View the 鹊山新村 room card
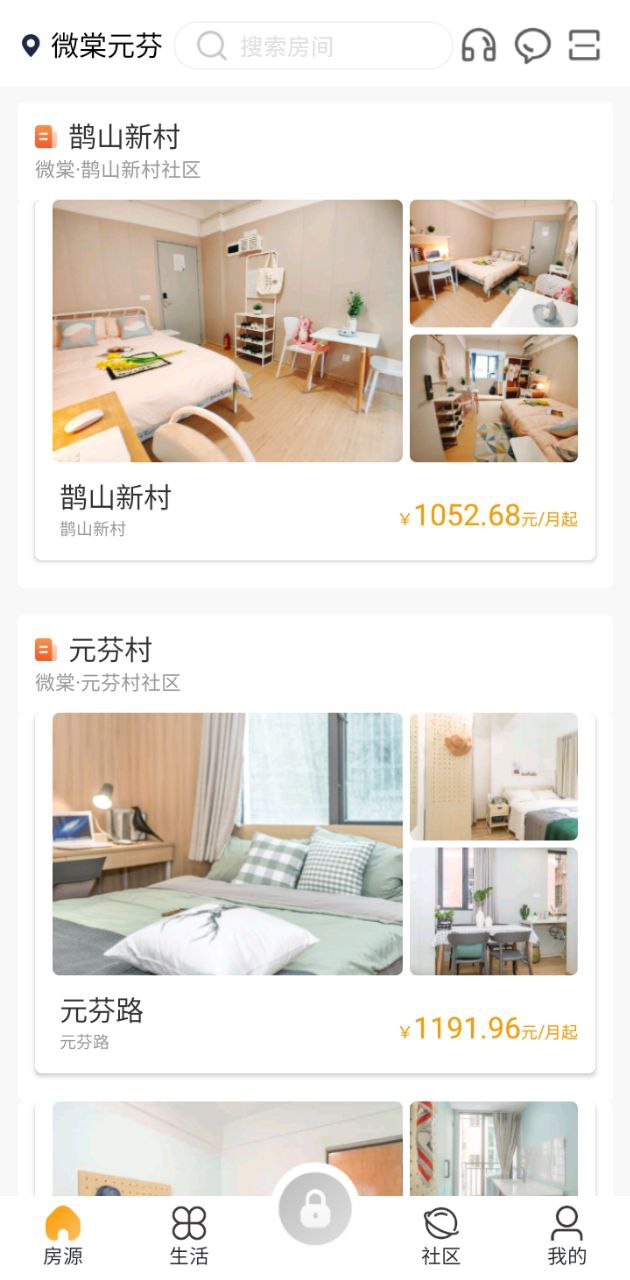 [315, 380]
